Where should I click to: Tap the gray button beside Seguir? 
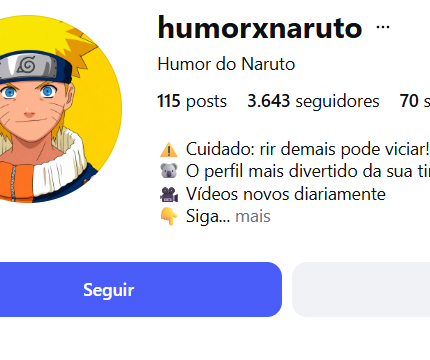361,289
